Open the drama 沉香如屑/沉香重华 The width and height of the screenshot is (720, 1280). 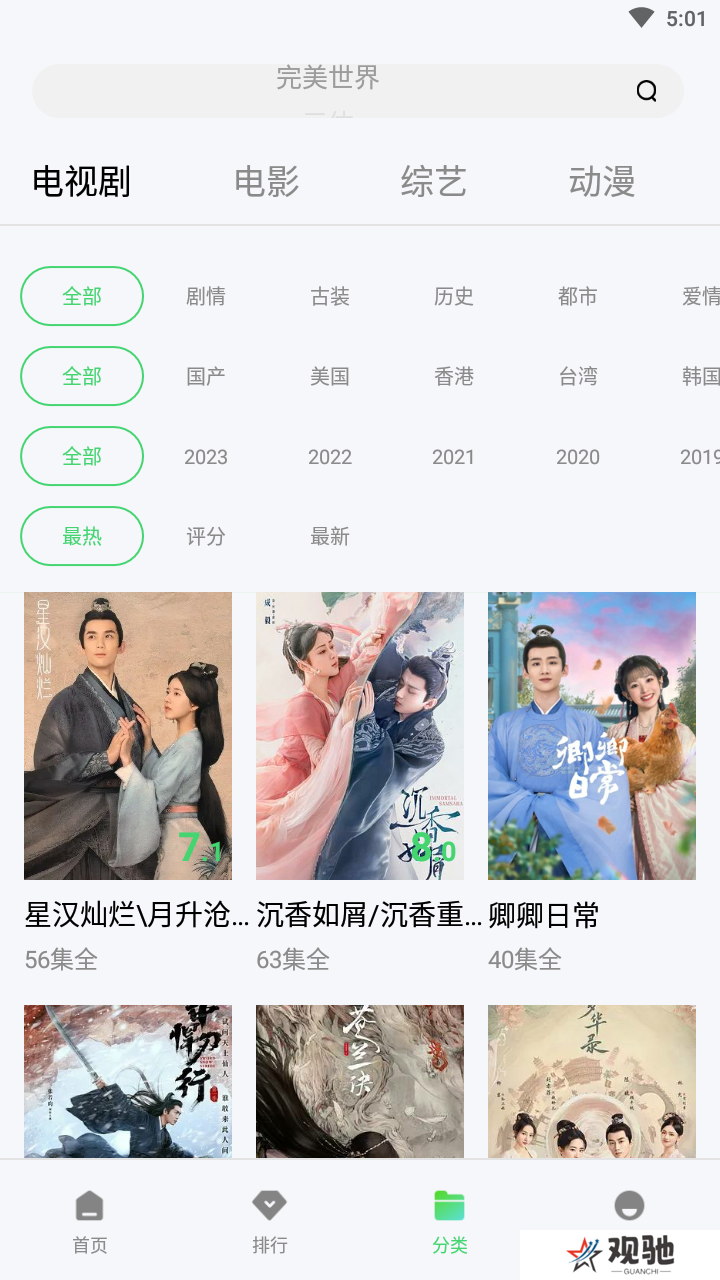click(x=360, y=736)
